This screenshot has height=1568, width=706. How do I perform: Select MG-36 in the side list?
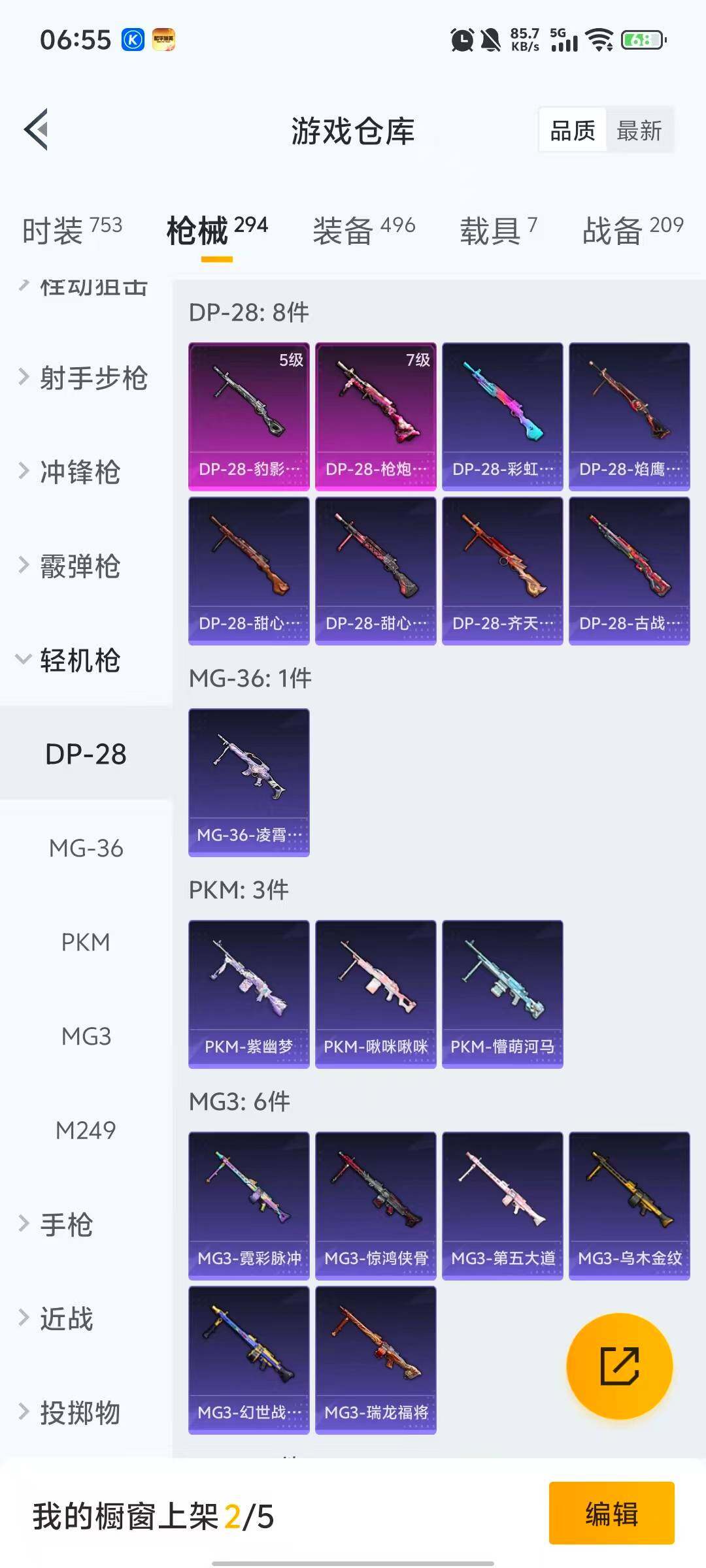pos(86,848)
